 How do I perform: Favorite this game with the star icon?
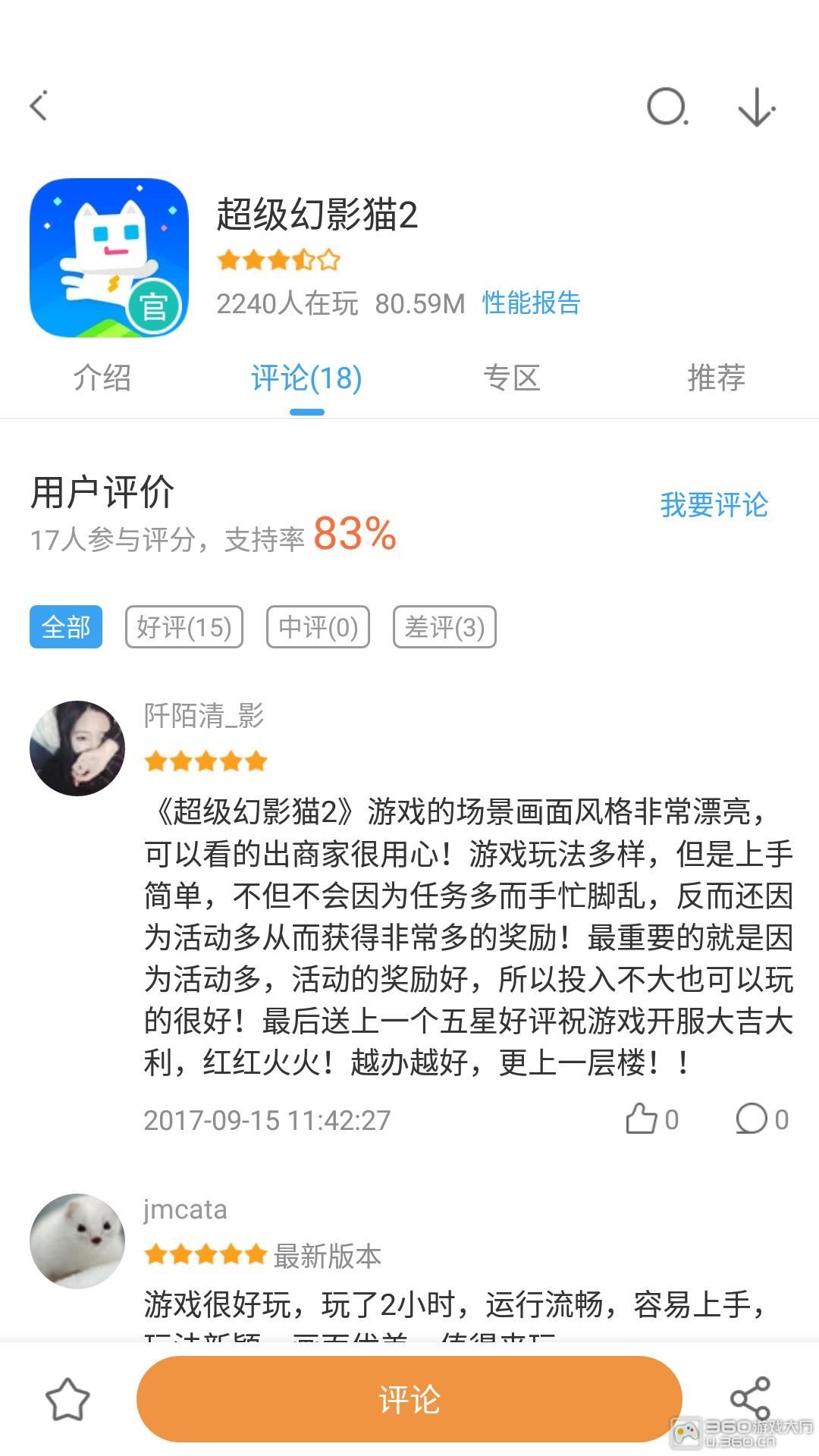[x=67, y=1400]
